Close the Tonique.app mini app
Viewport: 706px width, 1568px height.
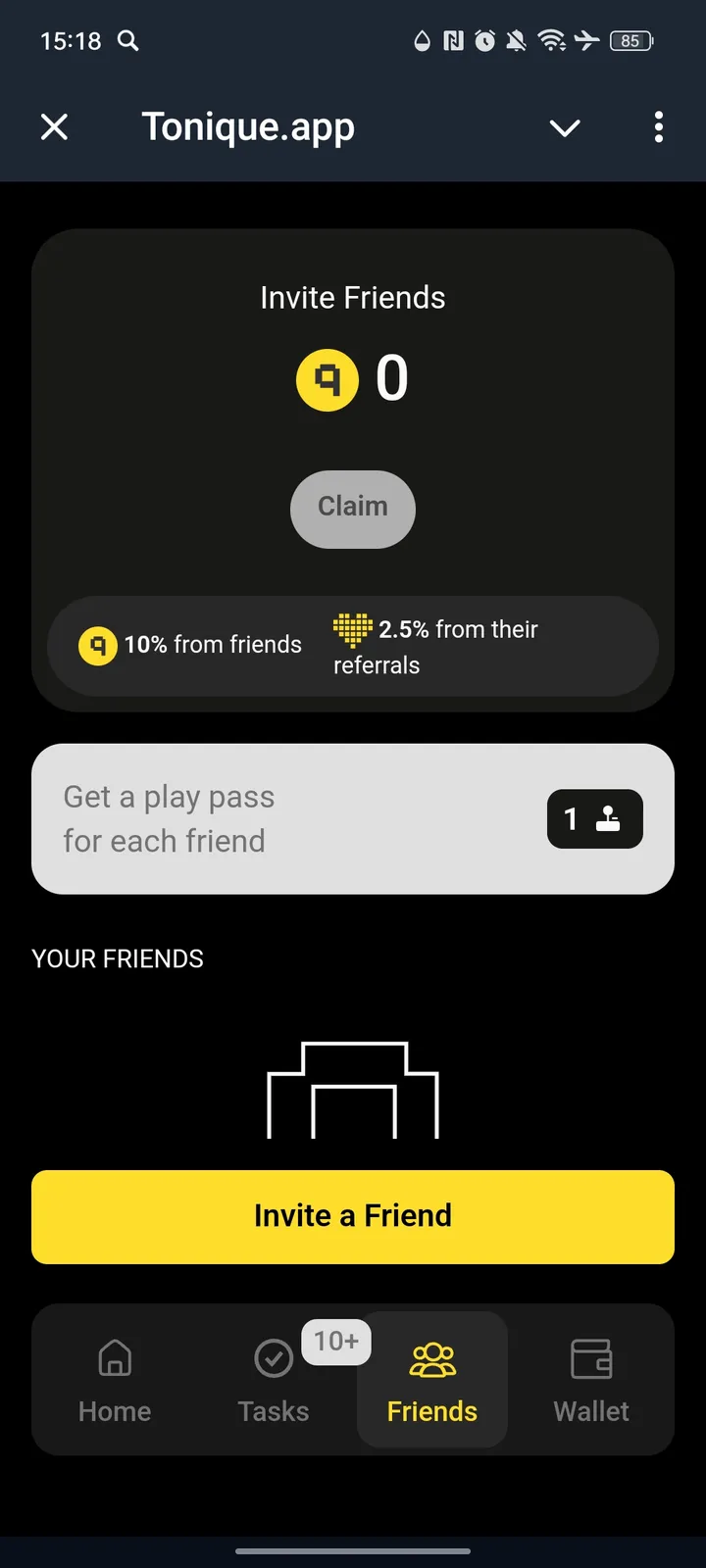coord(54,127)
